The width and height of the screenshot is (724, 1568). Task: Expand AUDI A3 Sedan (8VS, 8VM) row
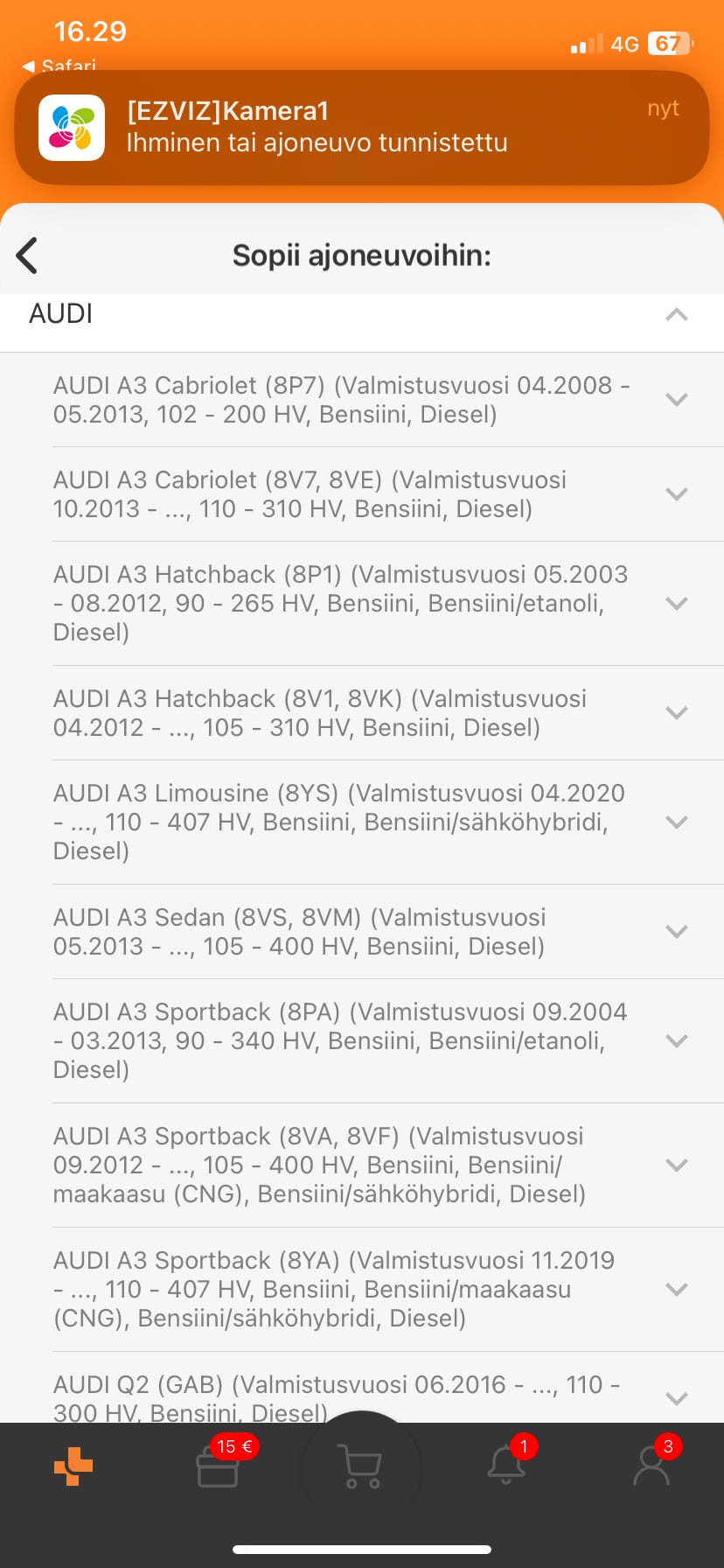pos(676,932)
